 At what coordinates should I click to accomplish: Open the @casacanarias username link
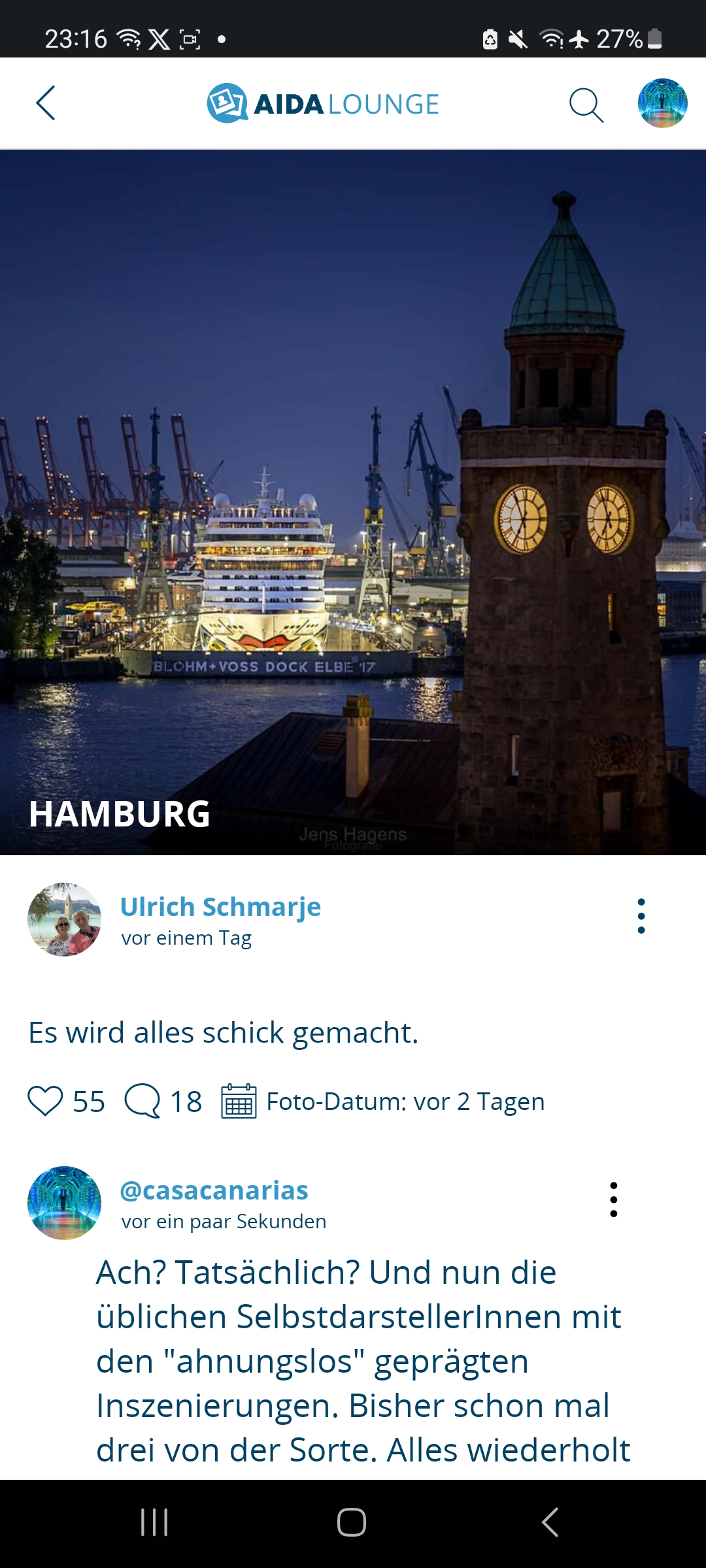point(214,1190)
